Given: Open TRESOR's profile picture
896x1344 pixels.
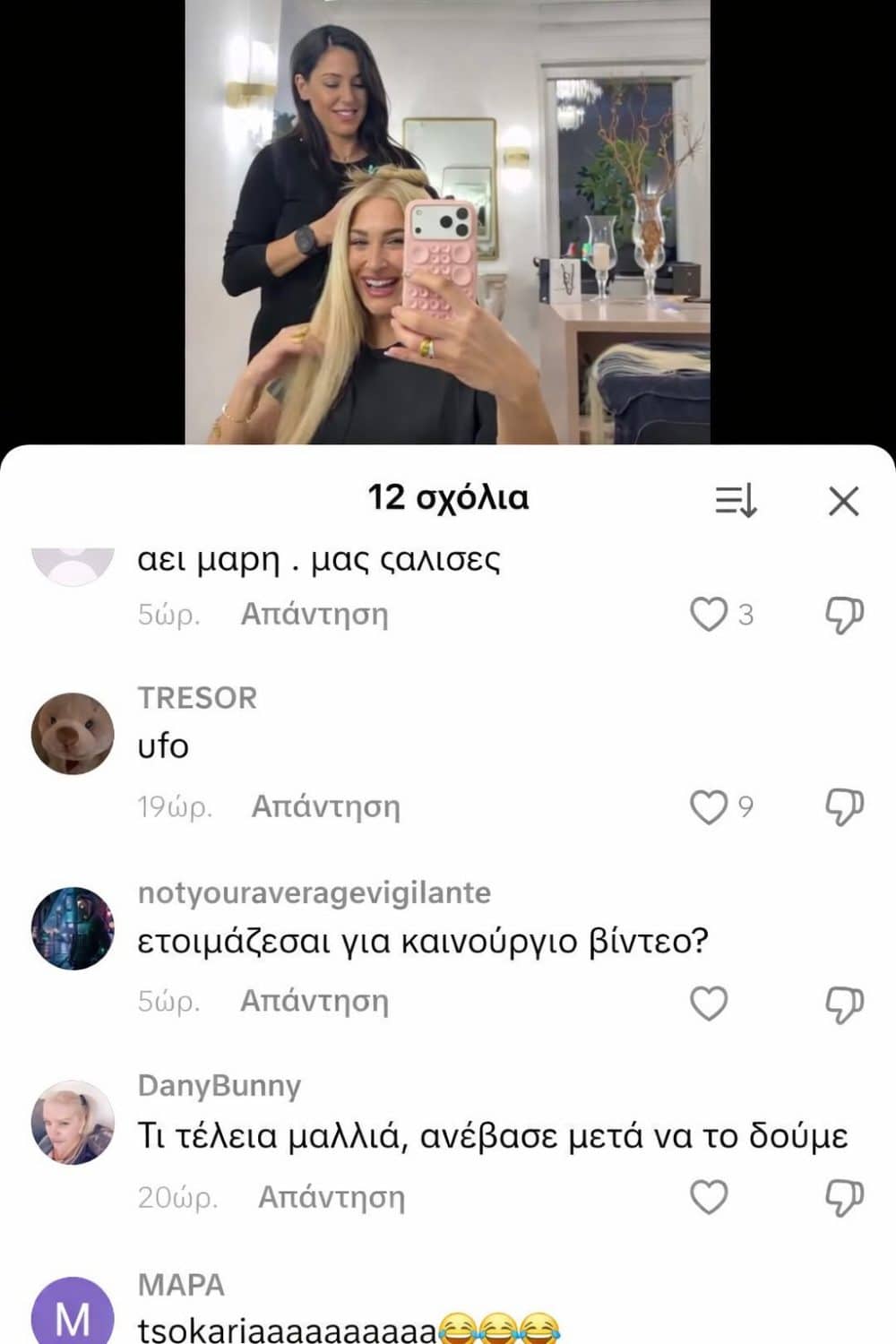Looking at the screenshot, I should pos(73,733).
